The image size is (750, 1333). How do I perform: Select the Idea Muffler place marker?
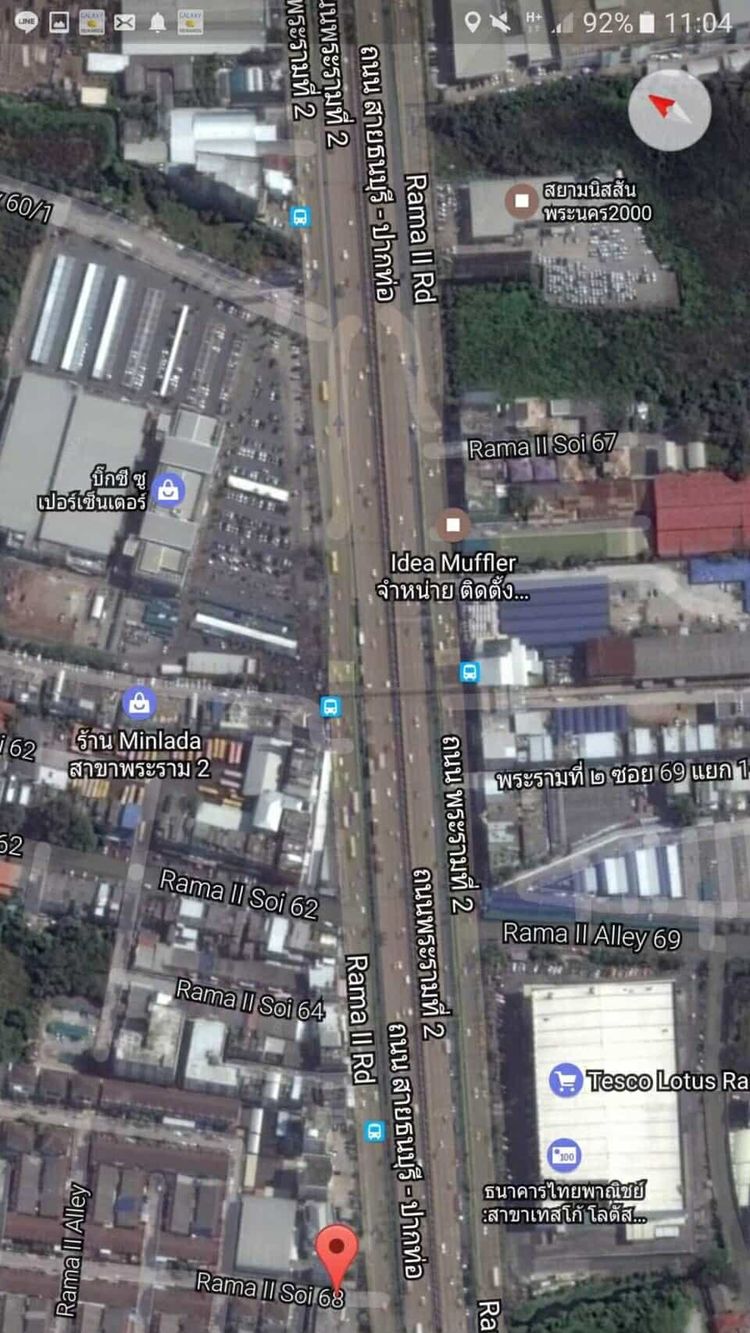(x=453, y=525)
